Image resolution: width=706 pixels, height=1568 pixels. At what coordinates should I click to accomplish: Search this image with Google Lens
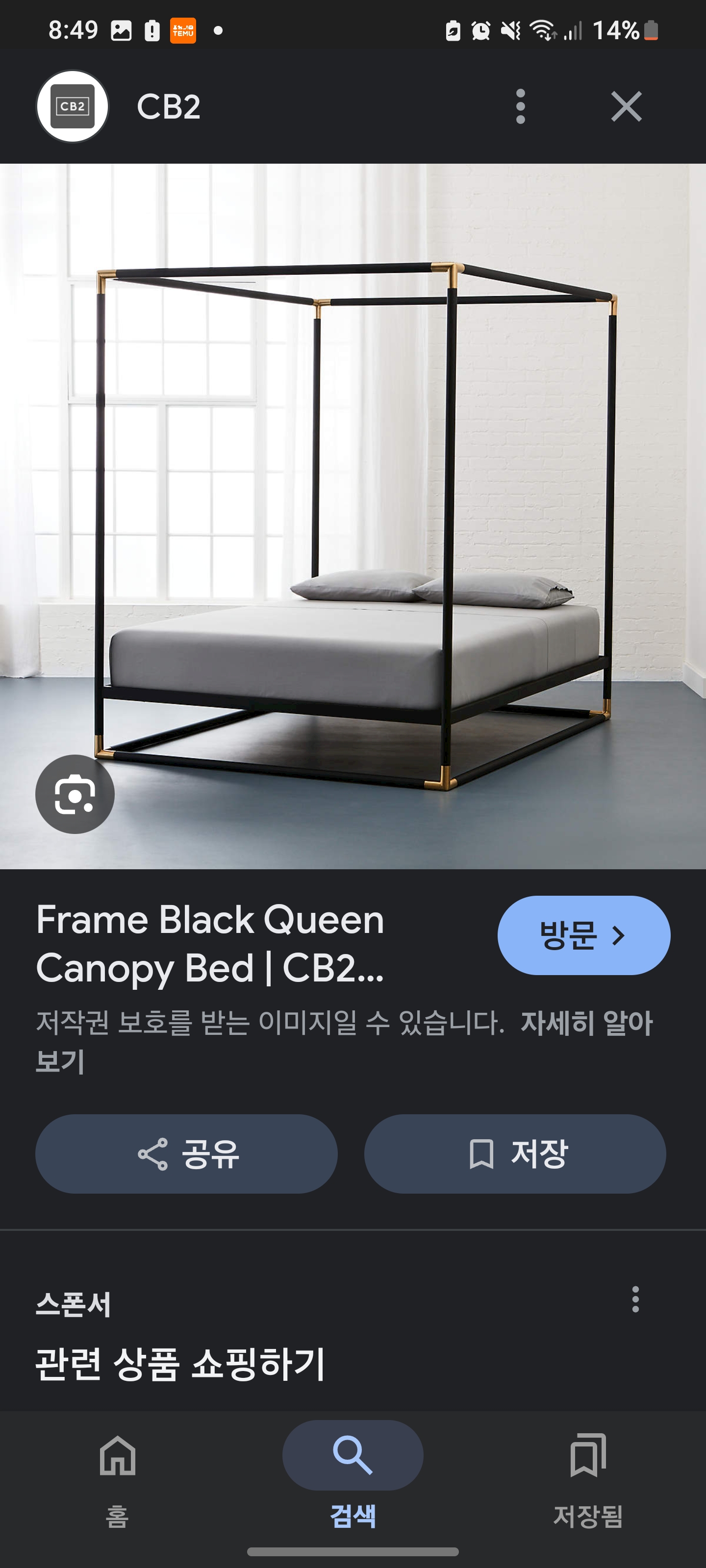tap(75, 794)
